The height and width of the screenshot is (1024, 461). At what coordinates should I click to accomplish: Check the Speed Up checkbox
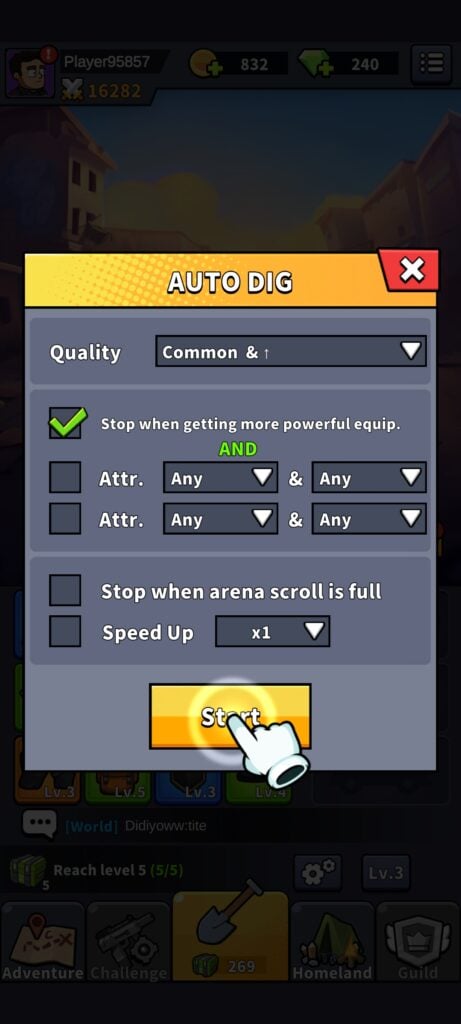coord(65,632)
